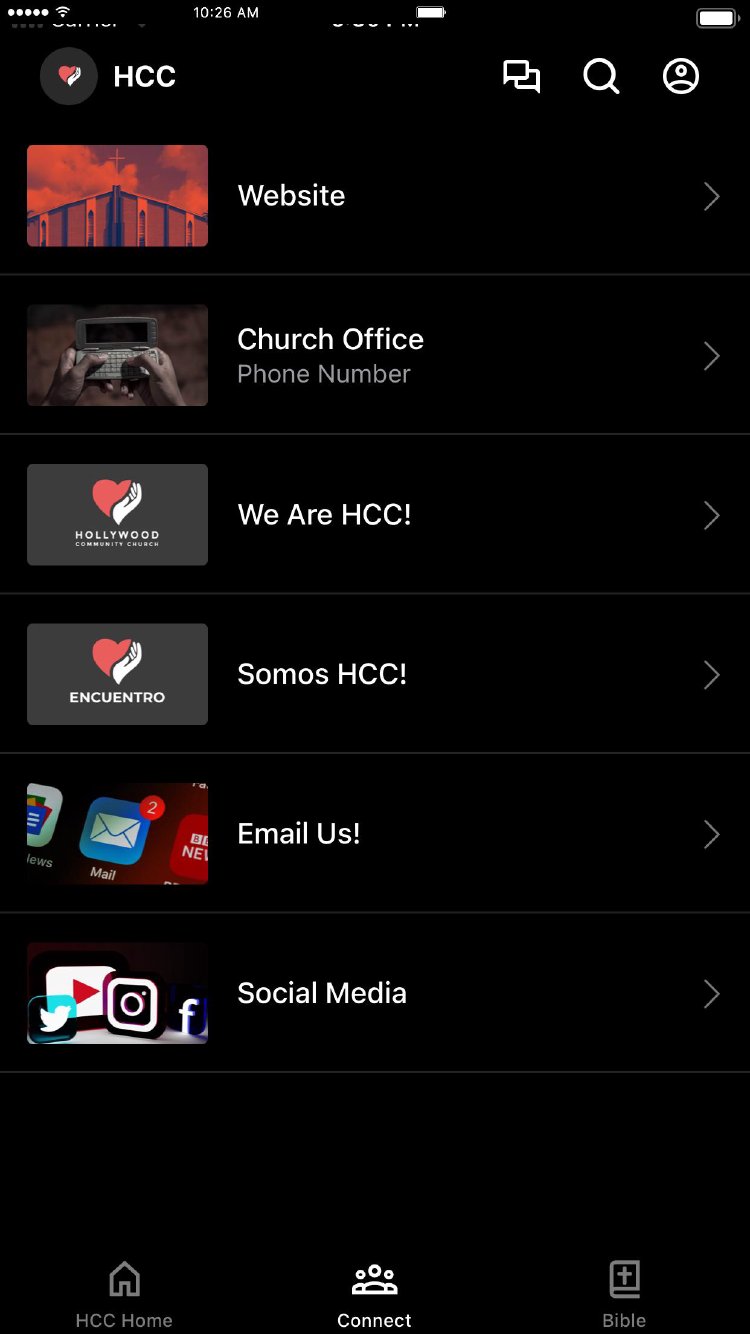The image size is (750, 1334).
Task: Open the We Are HCC! entry
Action: pos(375,515)
